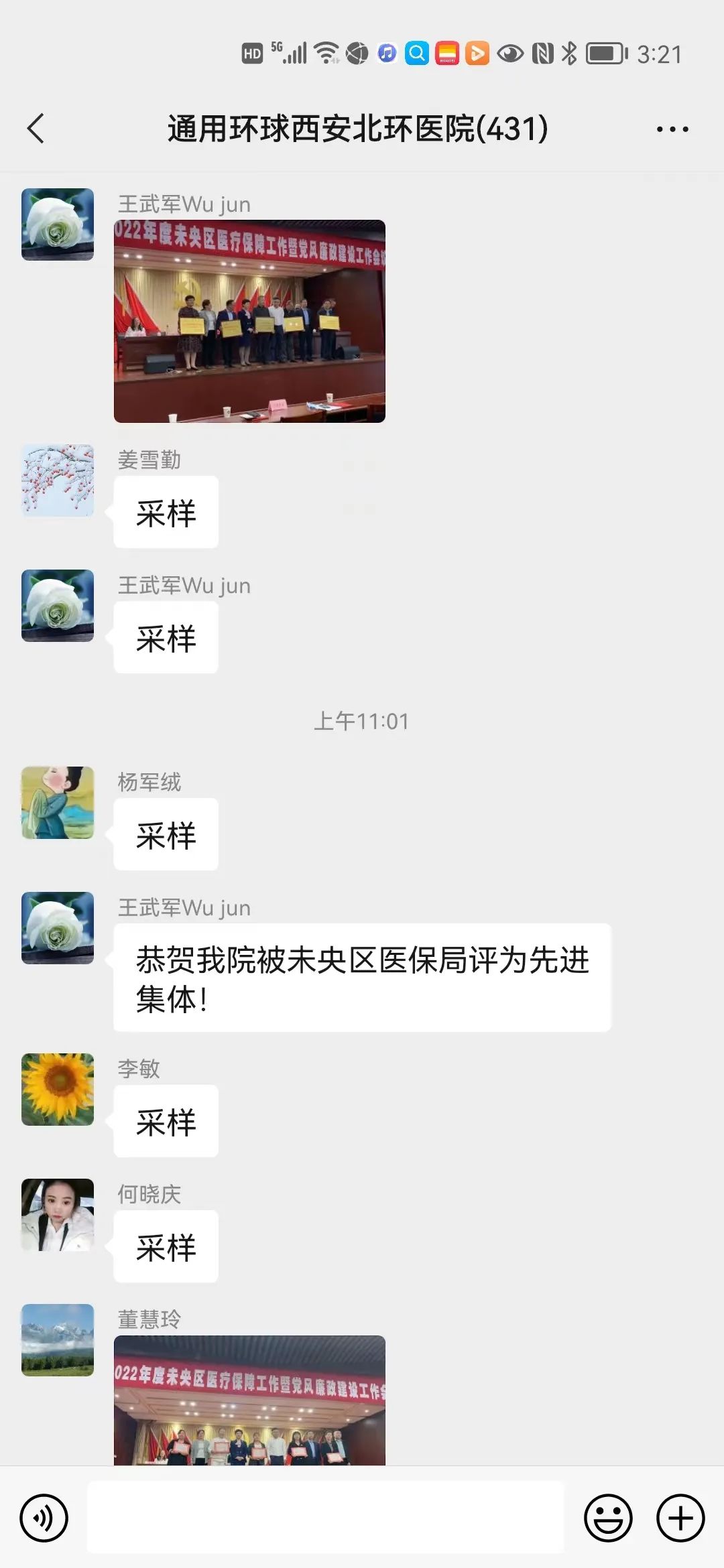
Task: Open the emoji sticker panel
Action: pos(608,1518)
